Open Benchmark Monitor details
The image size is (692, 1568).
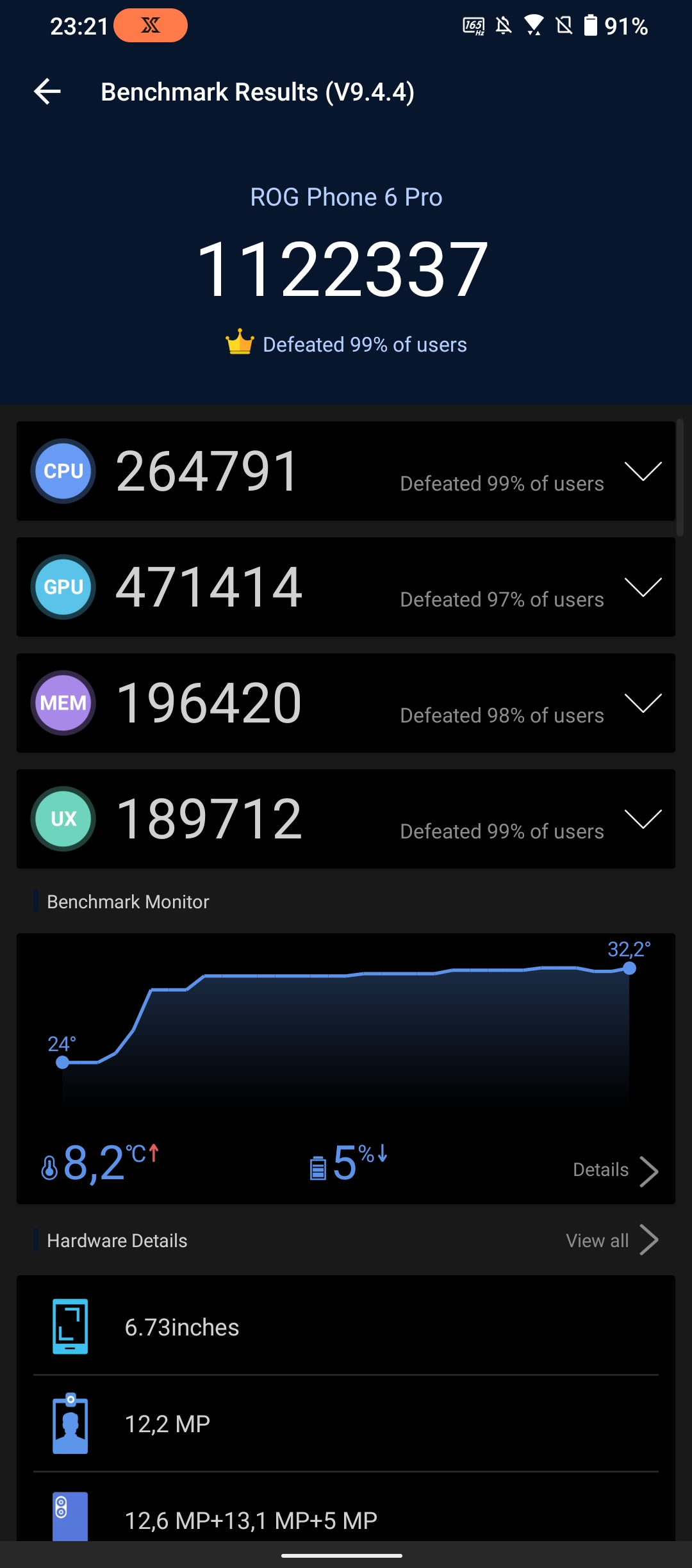pos(616,1171)
